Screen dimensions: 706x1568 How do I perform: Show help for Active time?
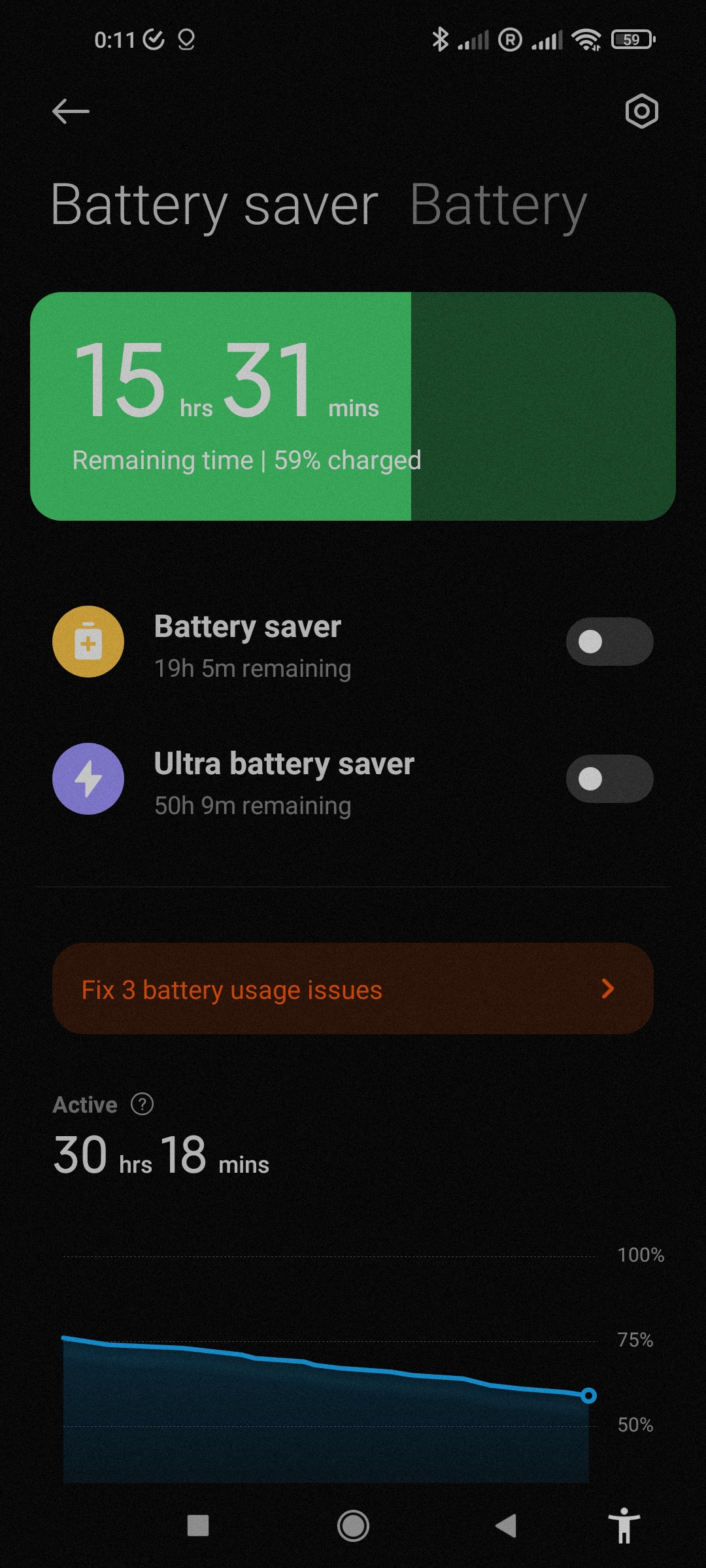pyautogui.click(x=142, y=1104)
